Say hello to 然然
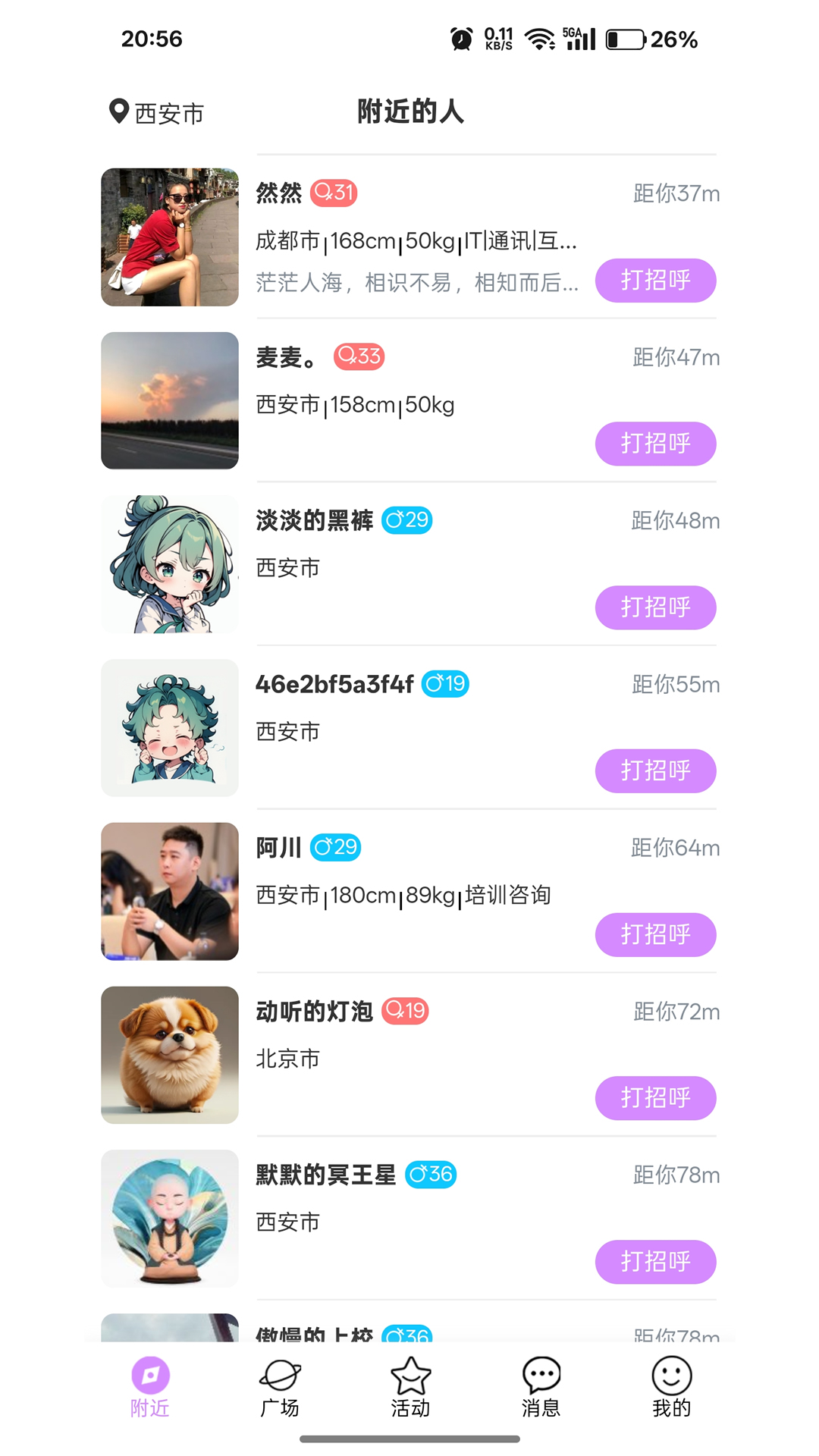819x1456 pixels. coord(655,281)
